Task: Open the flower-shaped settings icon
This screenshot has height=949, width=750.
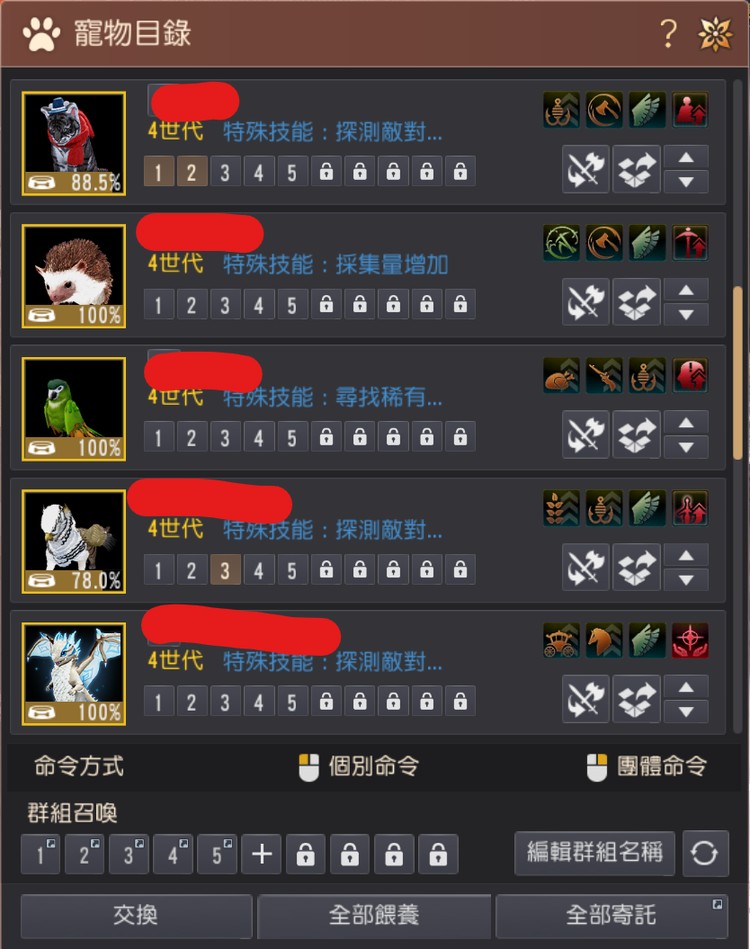Action: [x=714, y=34]
